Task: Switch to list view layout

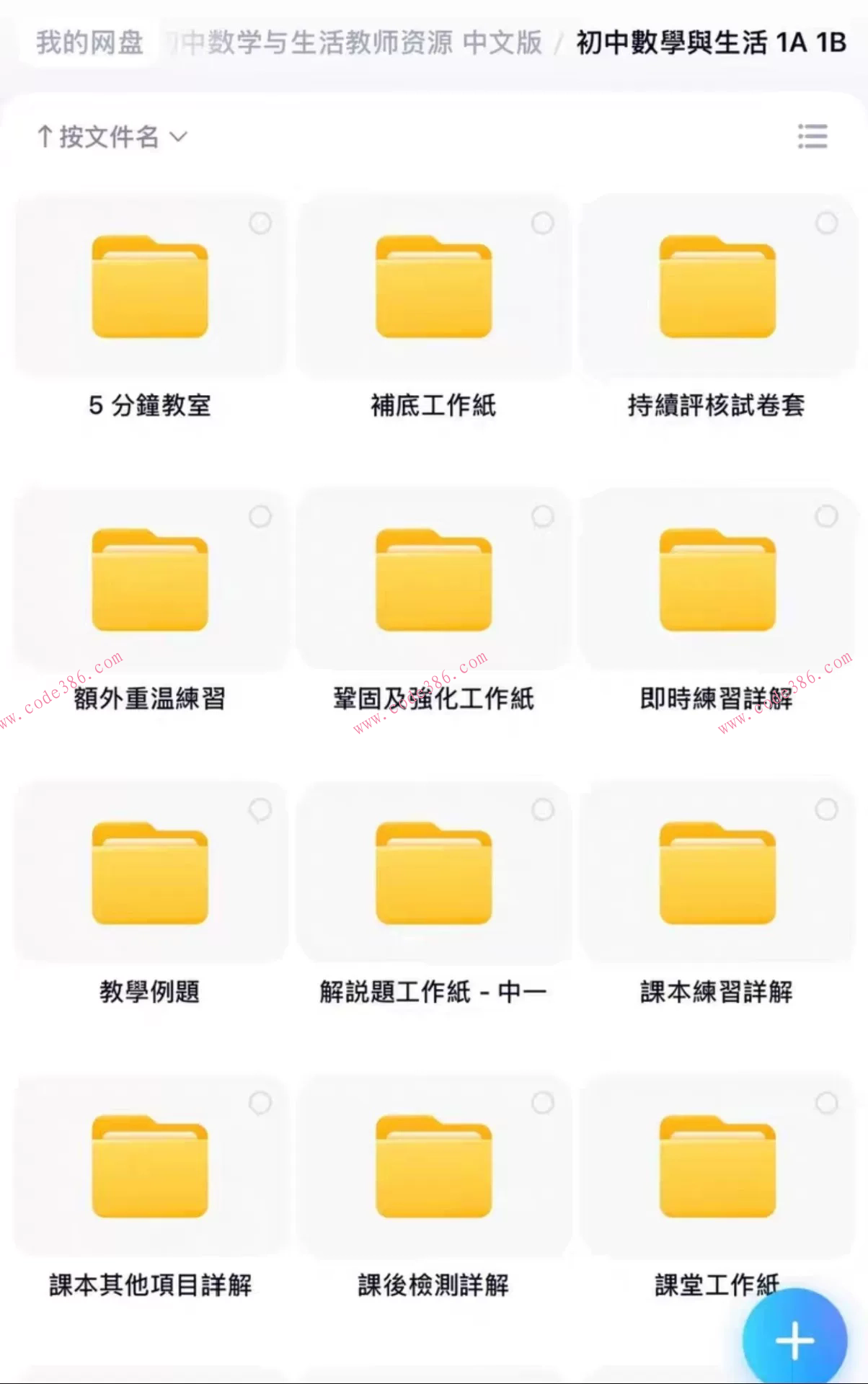Action: click(x=812, y=137)
